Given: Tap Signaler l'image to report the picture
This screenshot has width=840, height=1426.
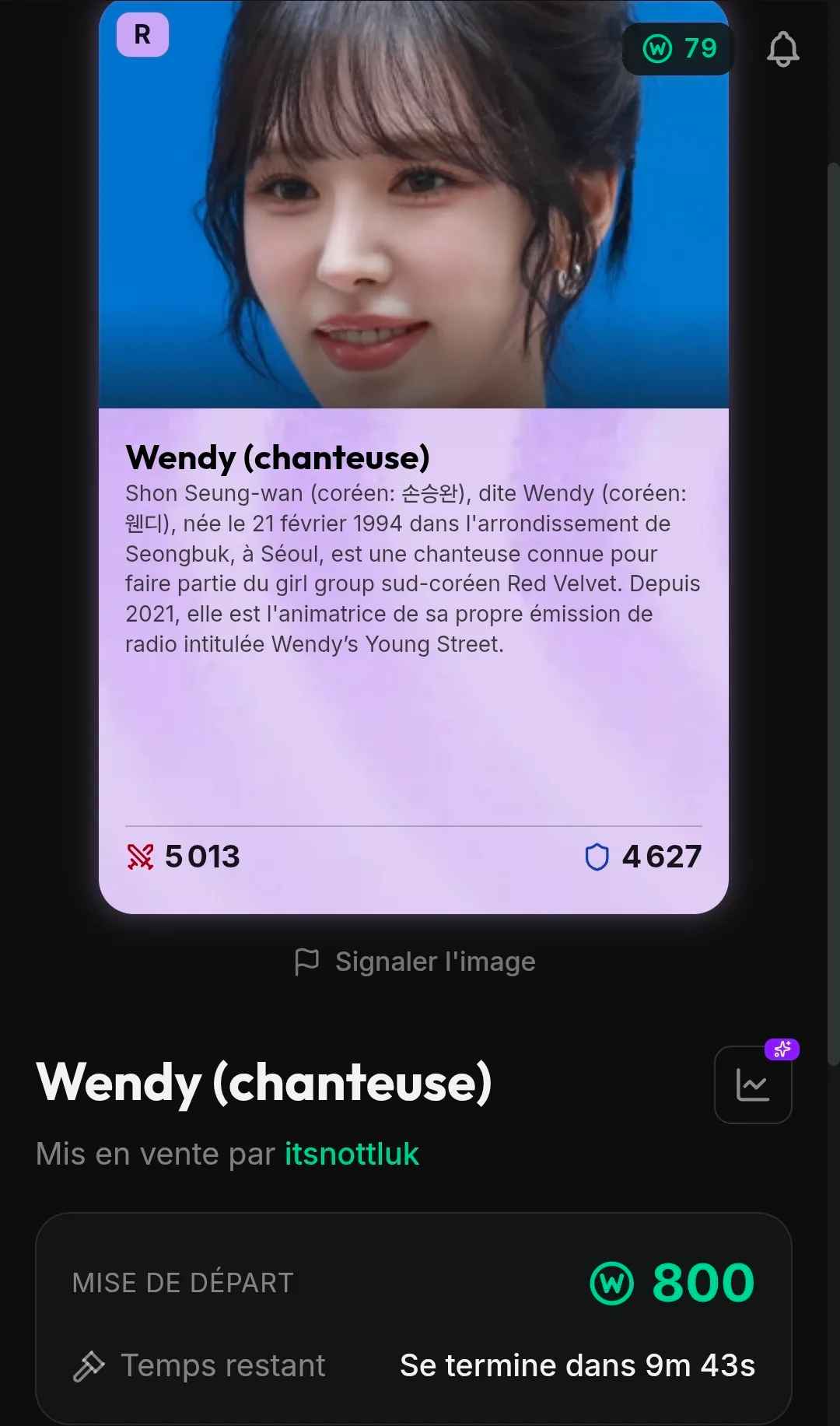Looking at the screenshot, I should (x=415, y=962).
